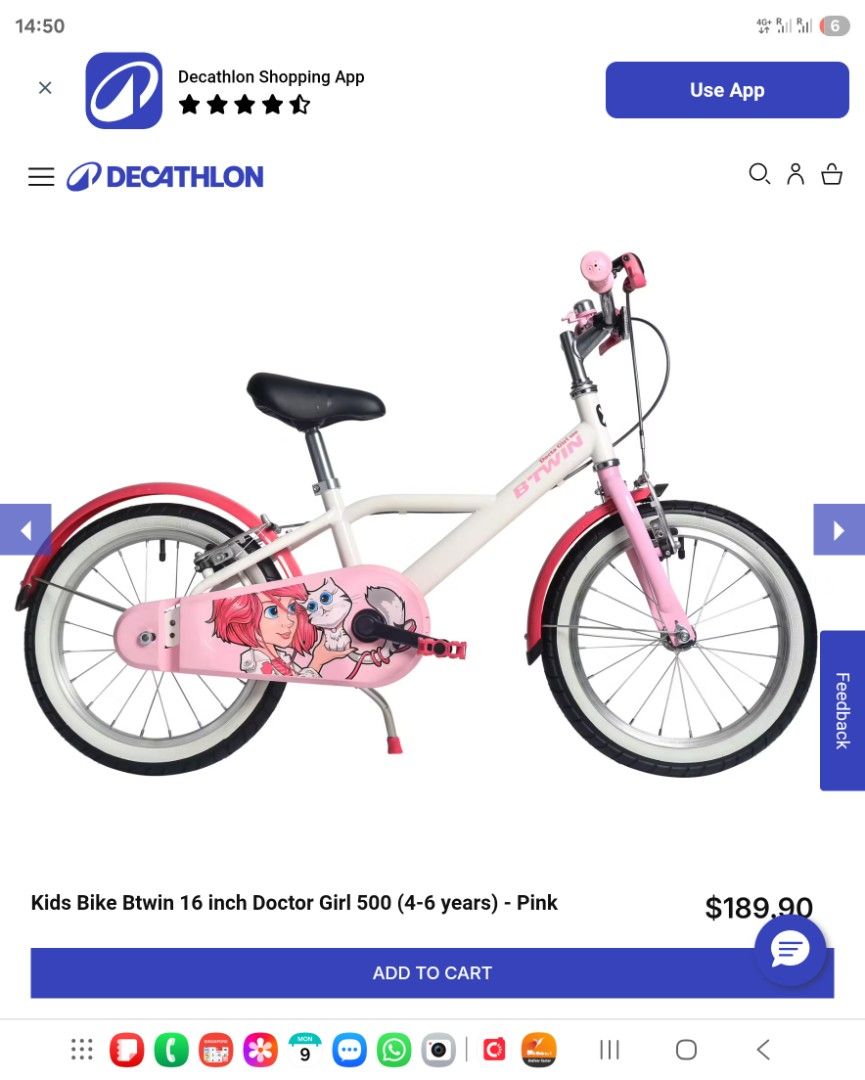The height and width of the screenshot is (1080, 865).
Task: Dismiss the app banner with the X
Action: (x=45, y=88)
